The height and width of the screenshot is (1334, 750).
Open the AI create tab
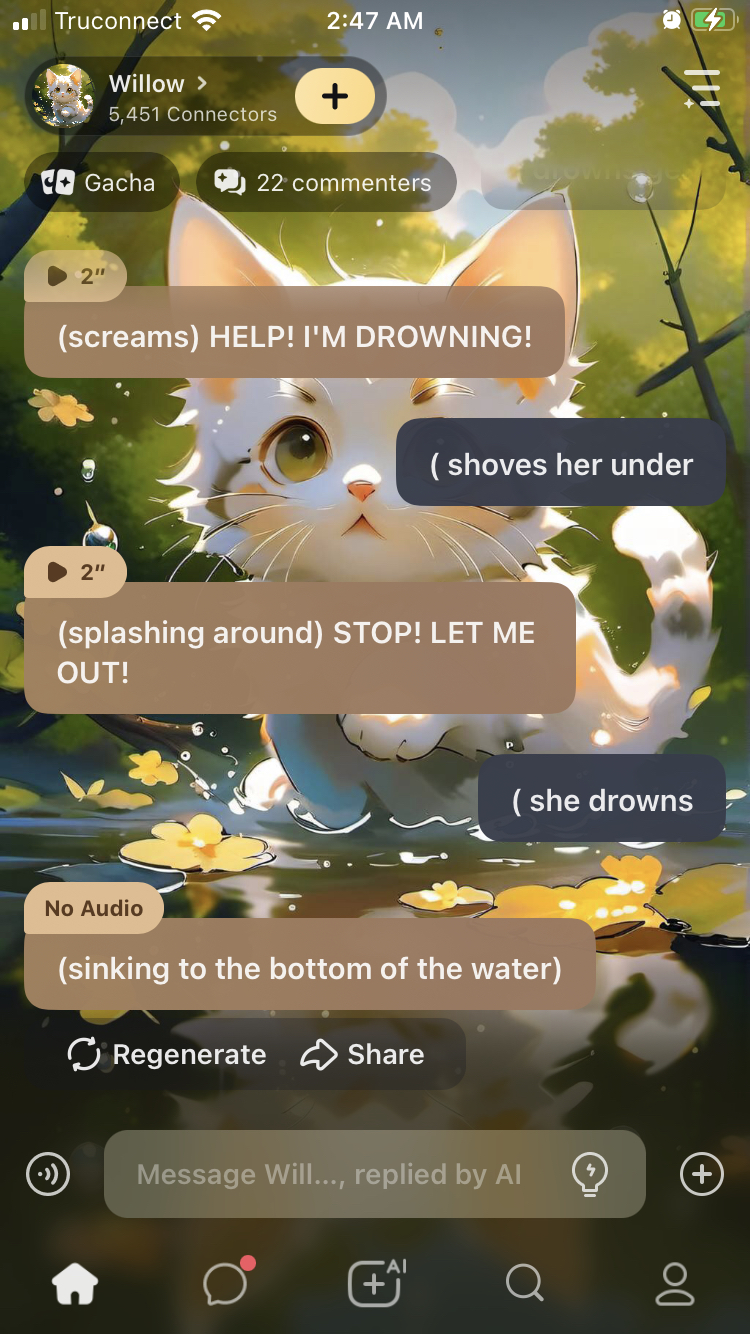[x=375, y=1283]
